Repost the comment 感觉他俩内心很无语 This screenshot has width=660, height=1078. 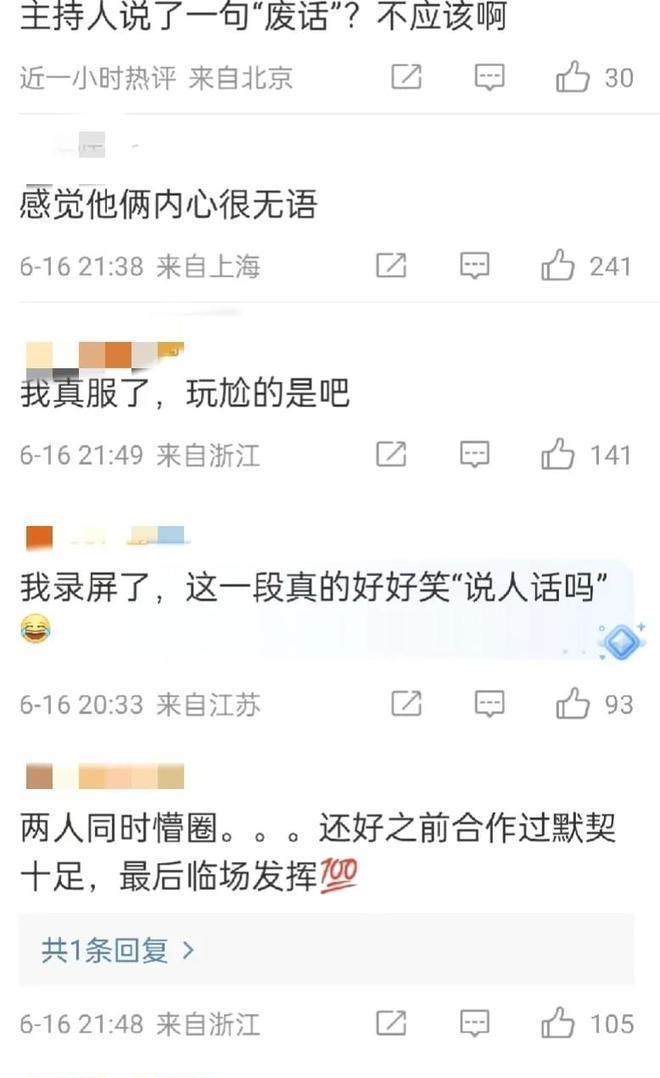click(391, 266)
